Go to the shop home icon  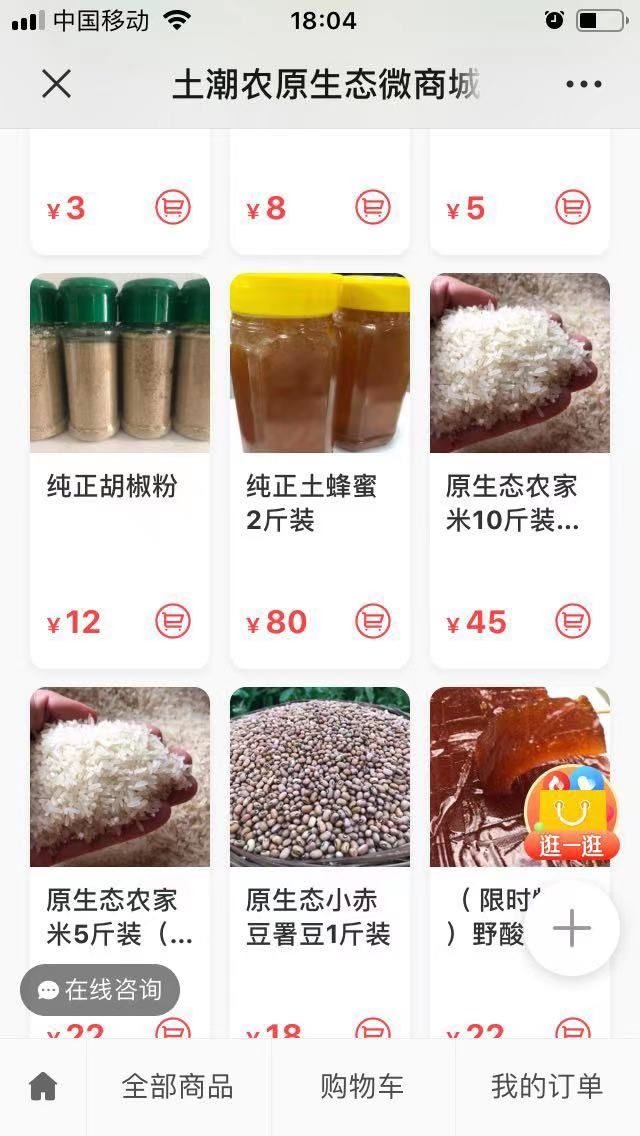point(43,1086)
